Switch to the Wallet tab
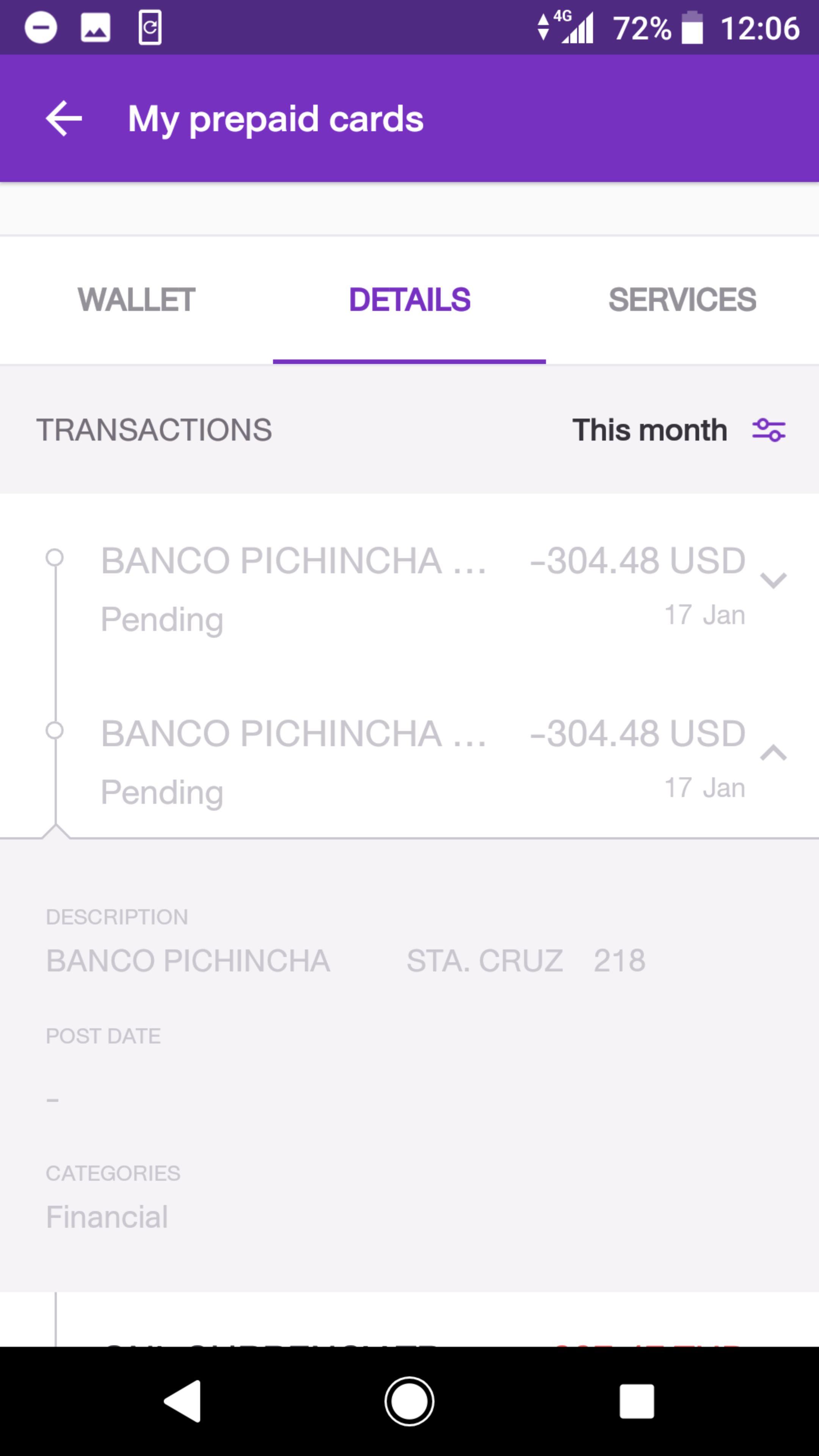 pyautogui.click(x=136, y=300)
